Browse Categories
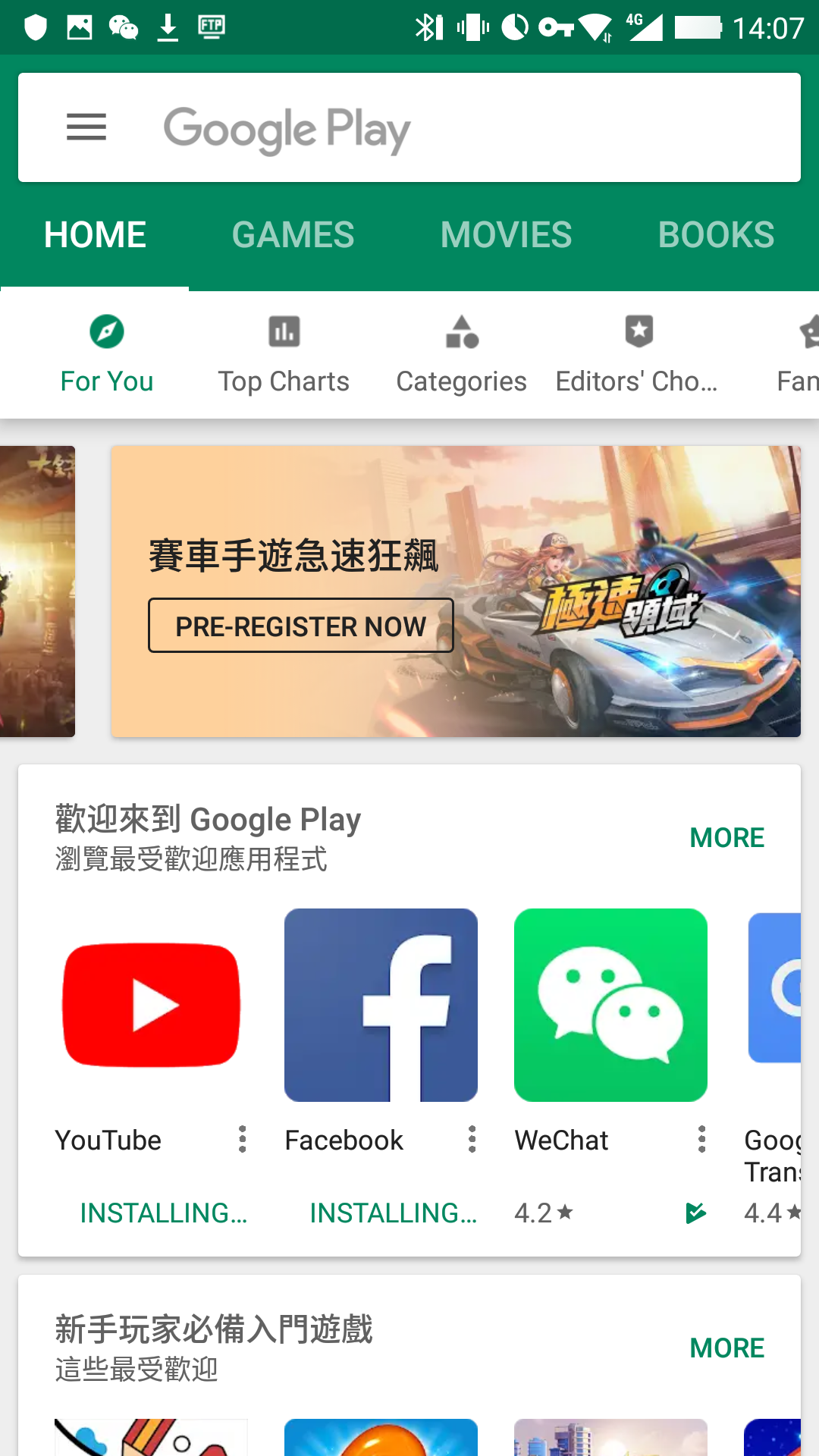 461,355
